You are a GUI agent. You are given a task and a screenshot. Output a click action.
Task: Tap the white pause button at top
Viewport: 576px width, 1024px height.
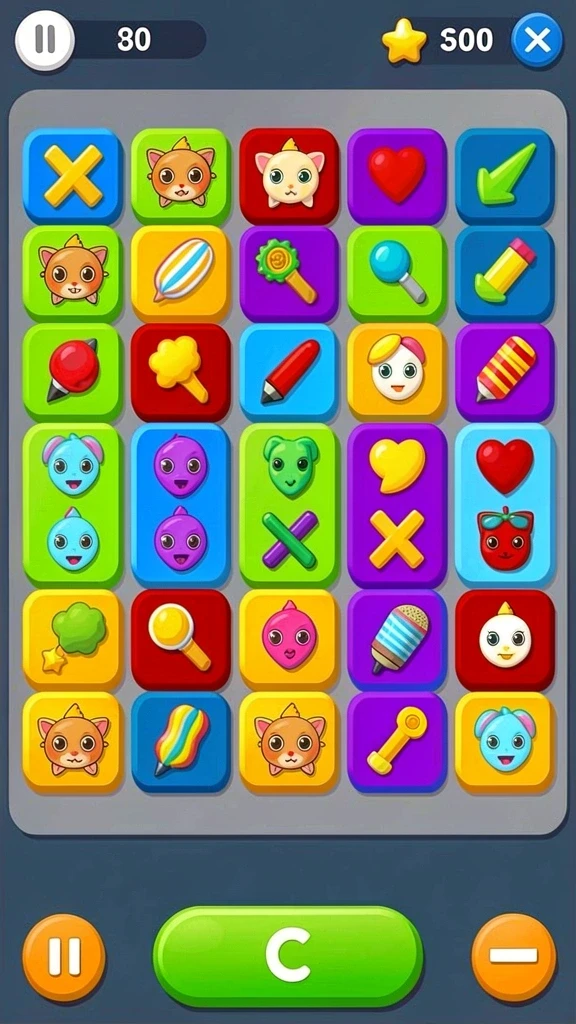pyautogui.click(x=45, y=40)
